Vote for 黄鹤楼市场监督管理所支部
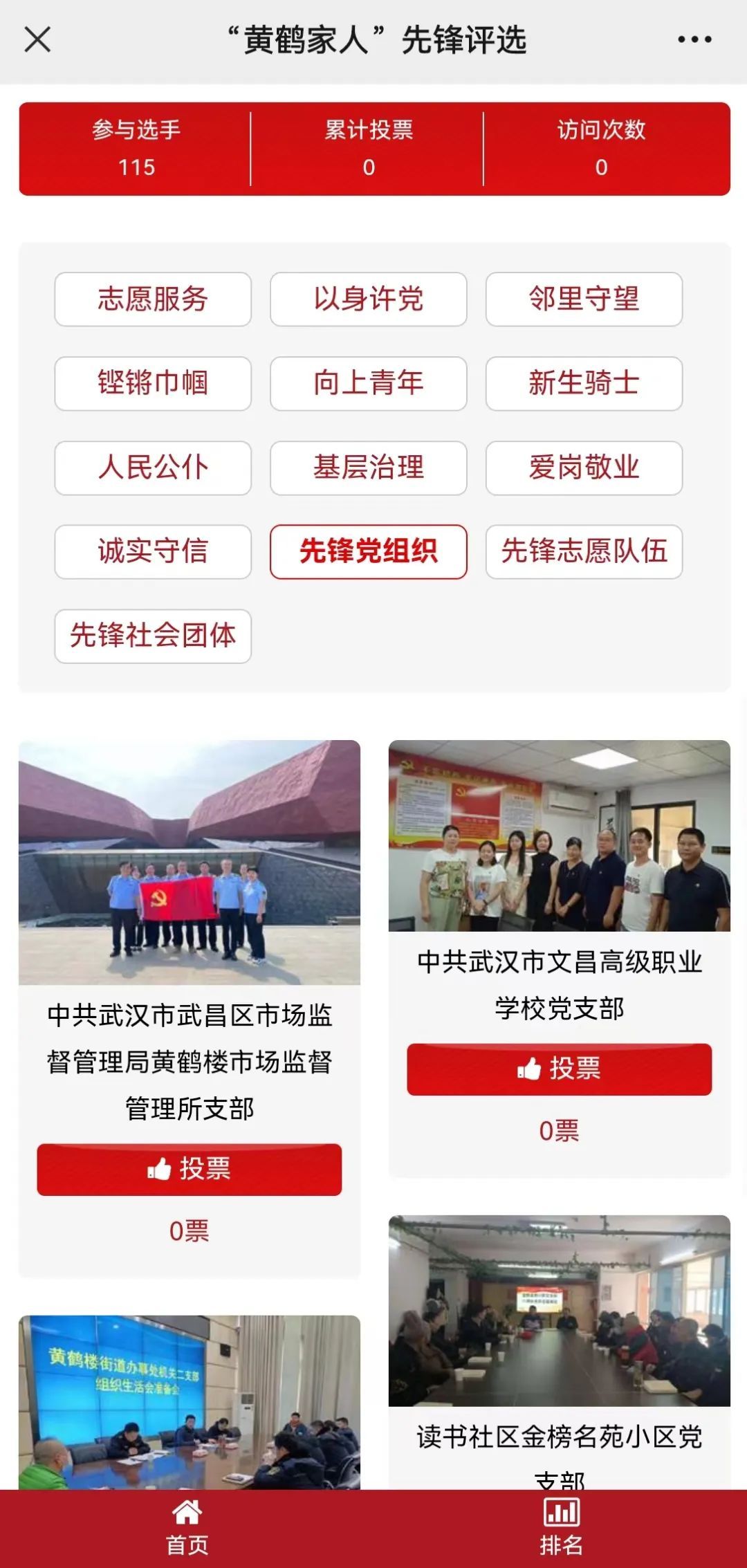Screen dimensions: 747x1568 point(189,1169)
